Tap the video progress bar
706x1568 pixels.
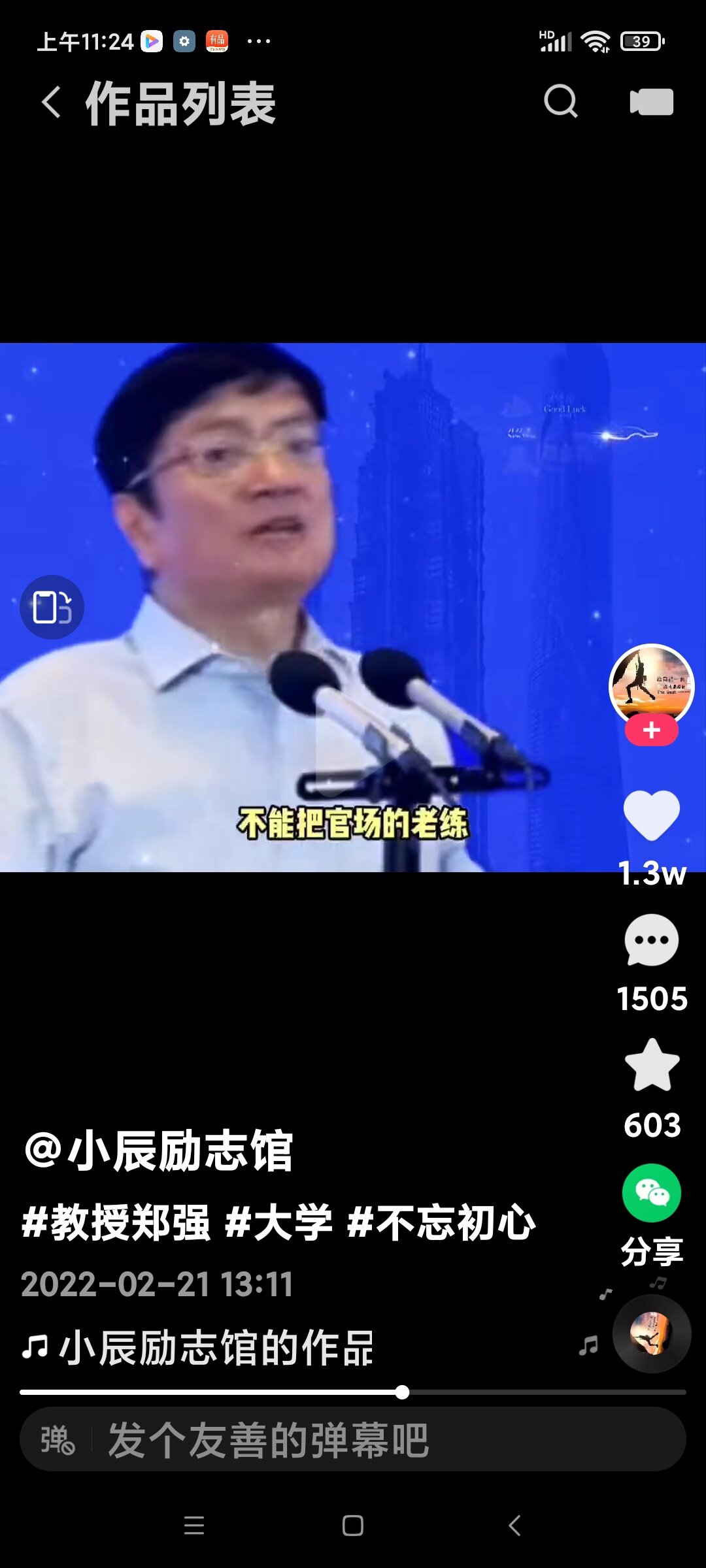point(353,1392)
